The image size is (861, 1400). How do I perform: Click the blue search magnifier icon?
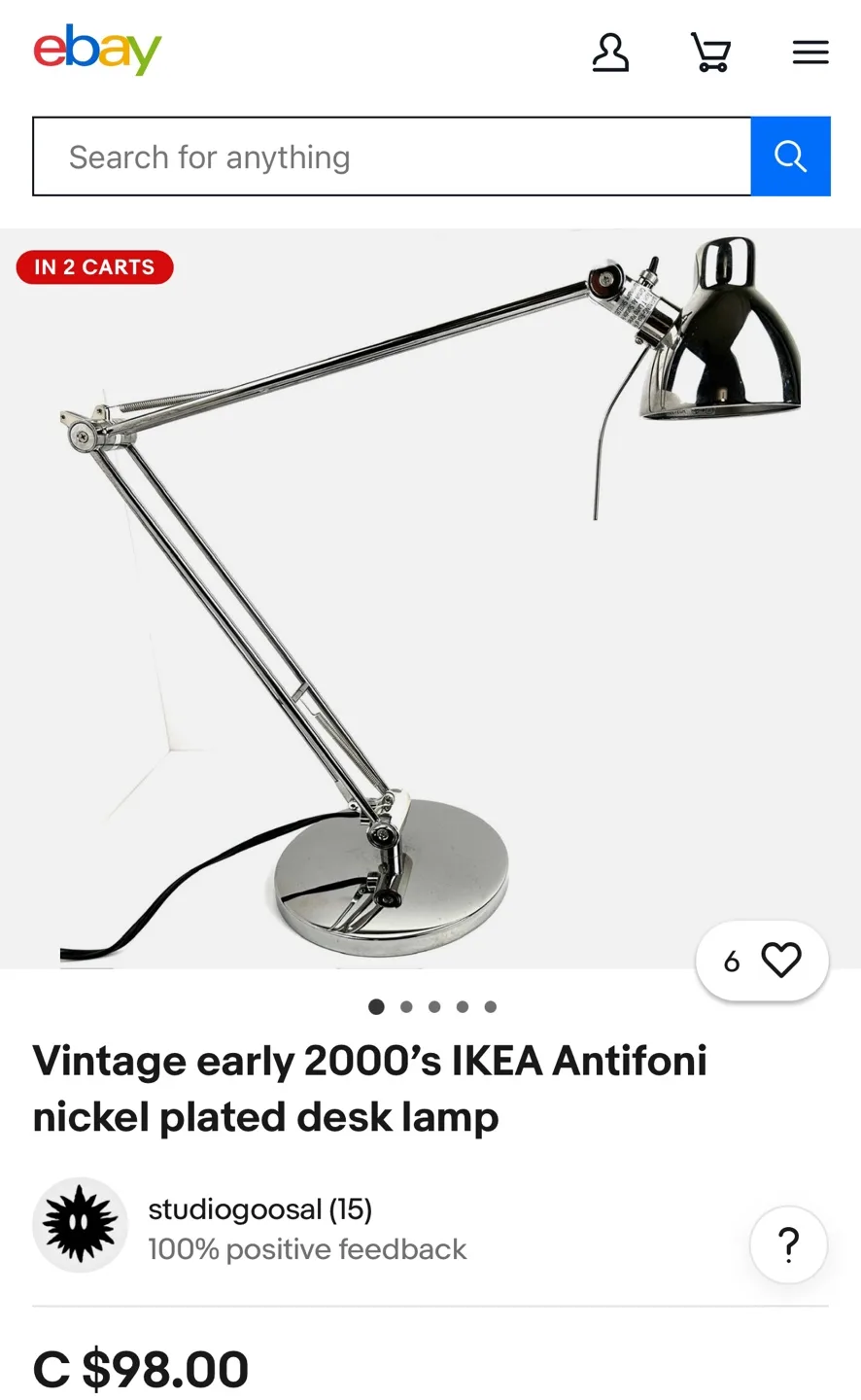pos(790,157)
